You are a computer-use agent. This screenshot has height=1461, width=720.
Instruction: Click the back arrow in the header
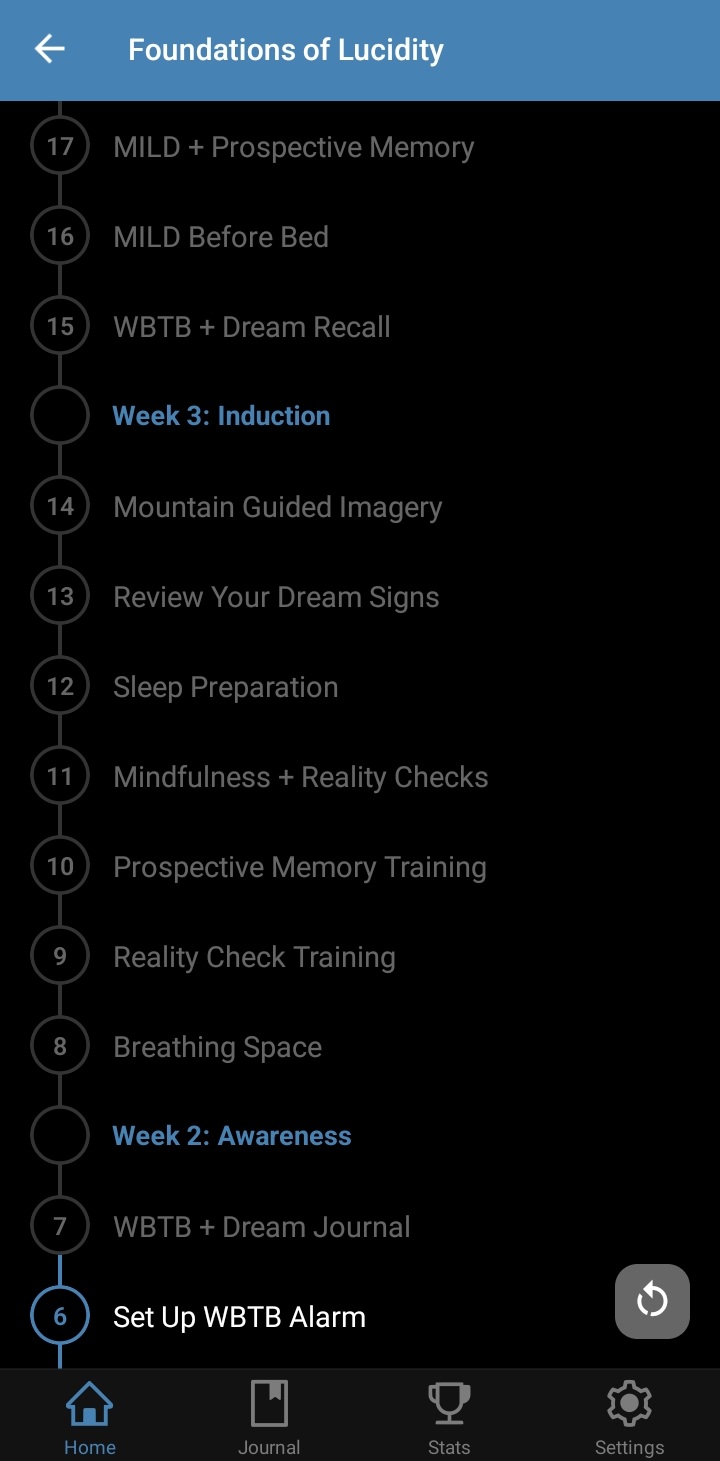coord(47,48)
